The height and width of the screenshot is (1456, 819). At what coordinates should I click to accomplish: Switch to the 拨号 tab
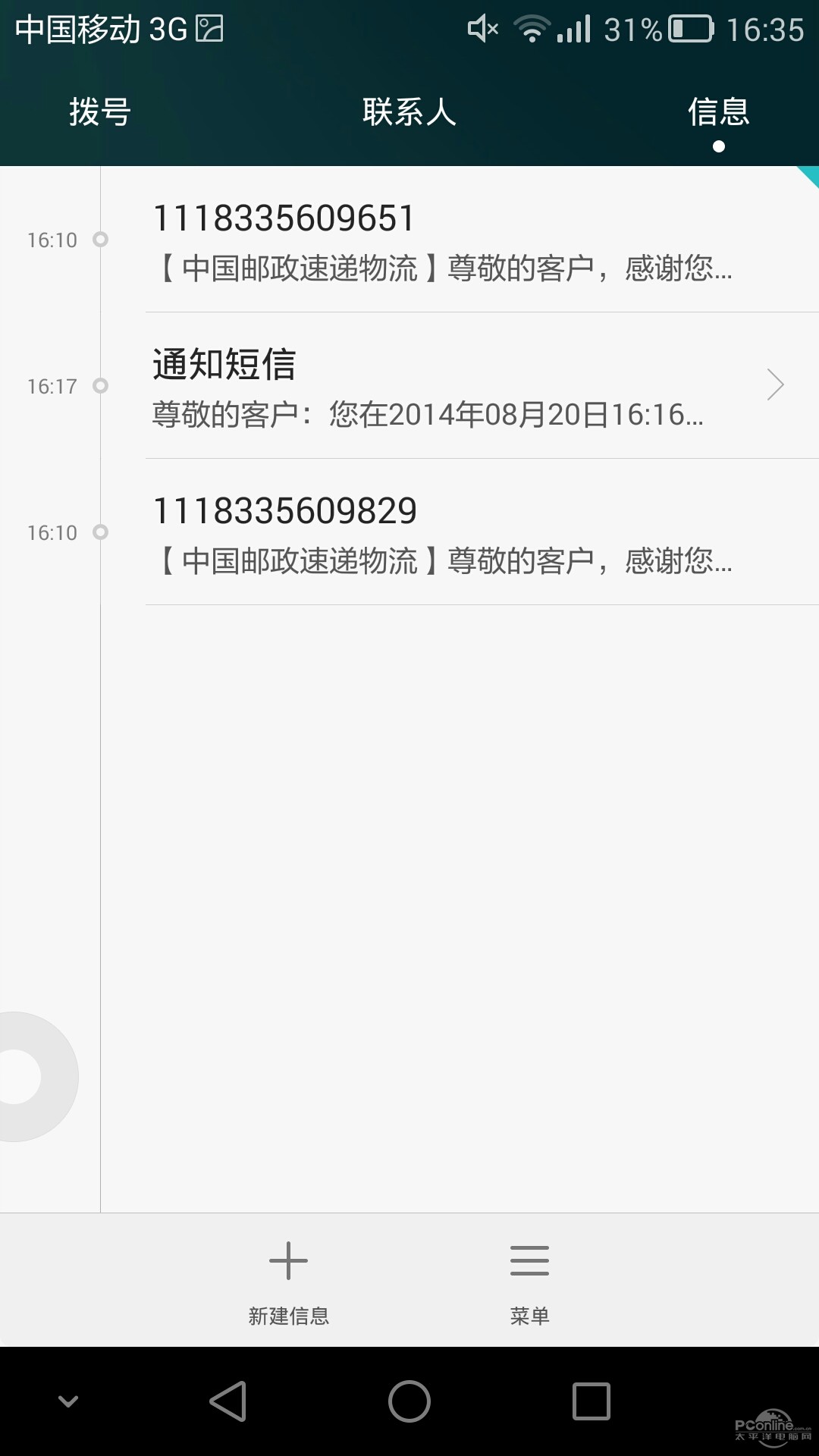click(x=97, y=111)
